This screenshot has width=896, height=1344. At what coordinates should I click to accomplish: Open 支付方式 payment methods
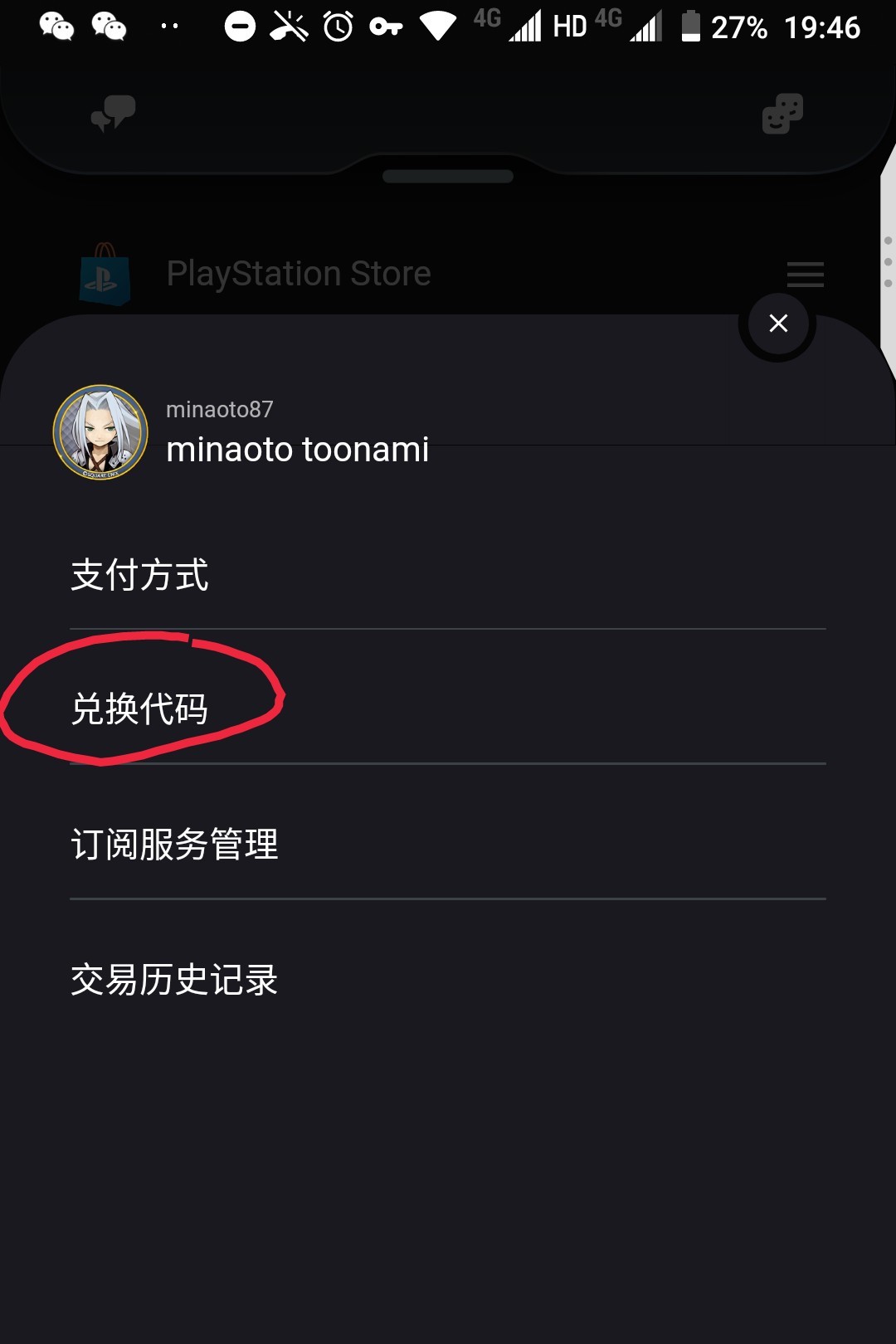139,575
